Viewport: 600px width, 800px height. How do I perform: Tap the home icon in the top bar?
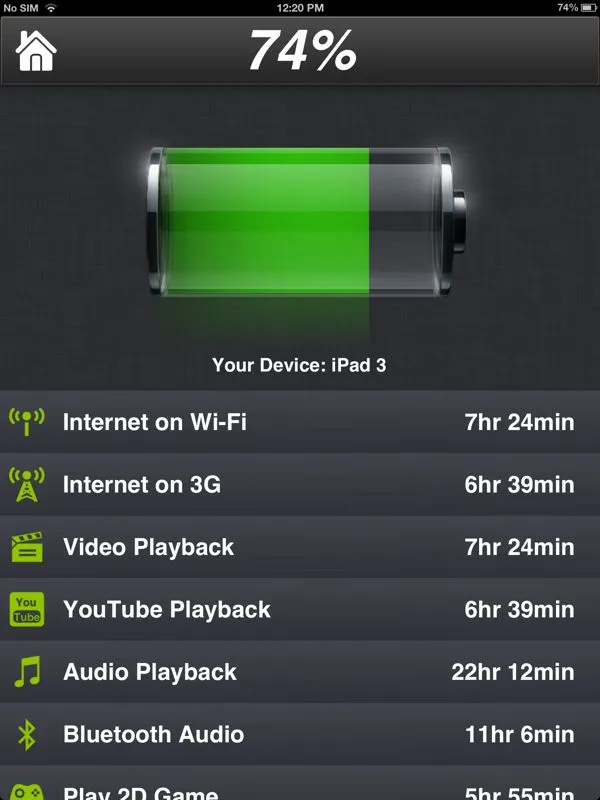(36, 50)
